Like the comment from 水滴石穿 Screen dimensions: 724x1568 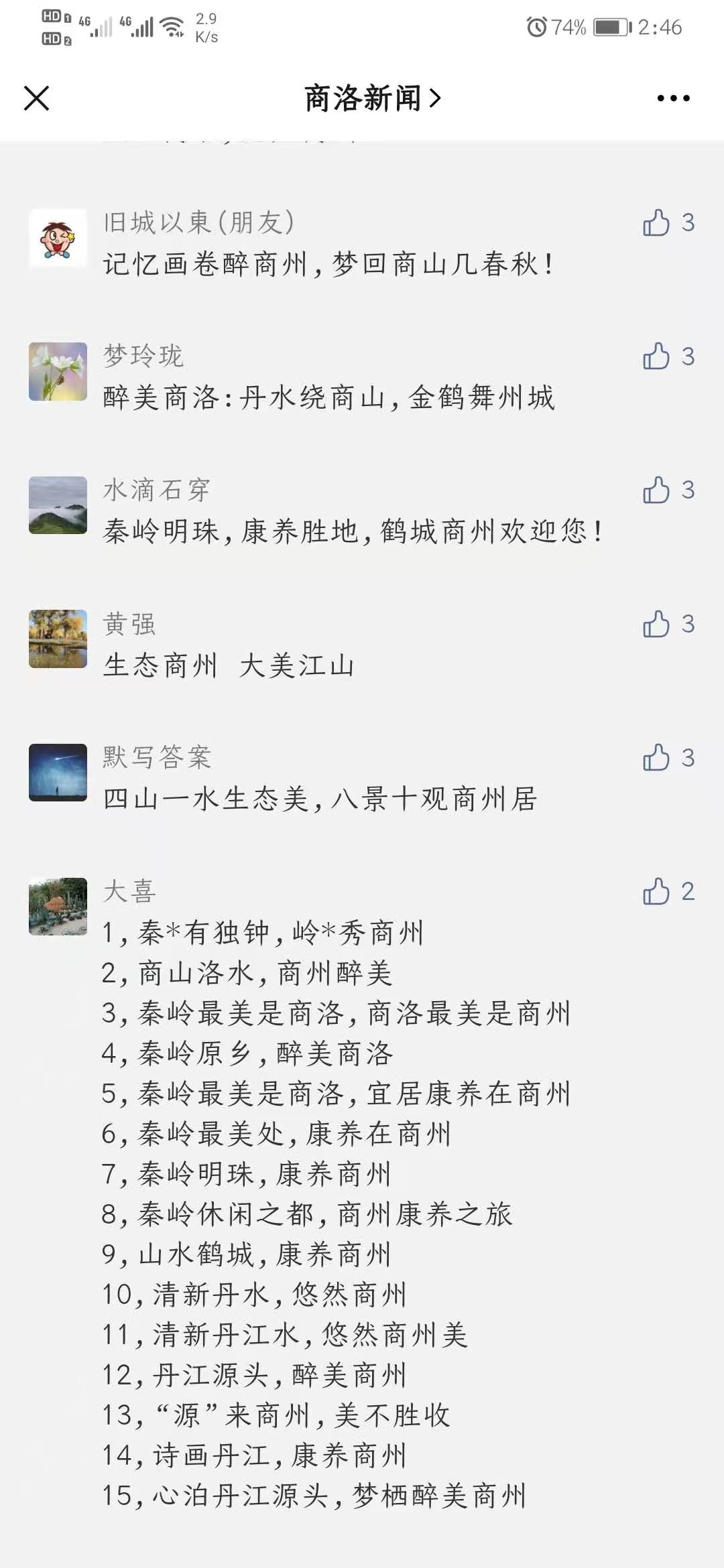[656, 491]
